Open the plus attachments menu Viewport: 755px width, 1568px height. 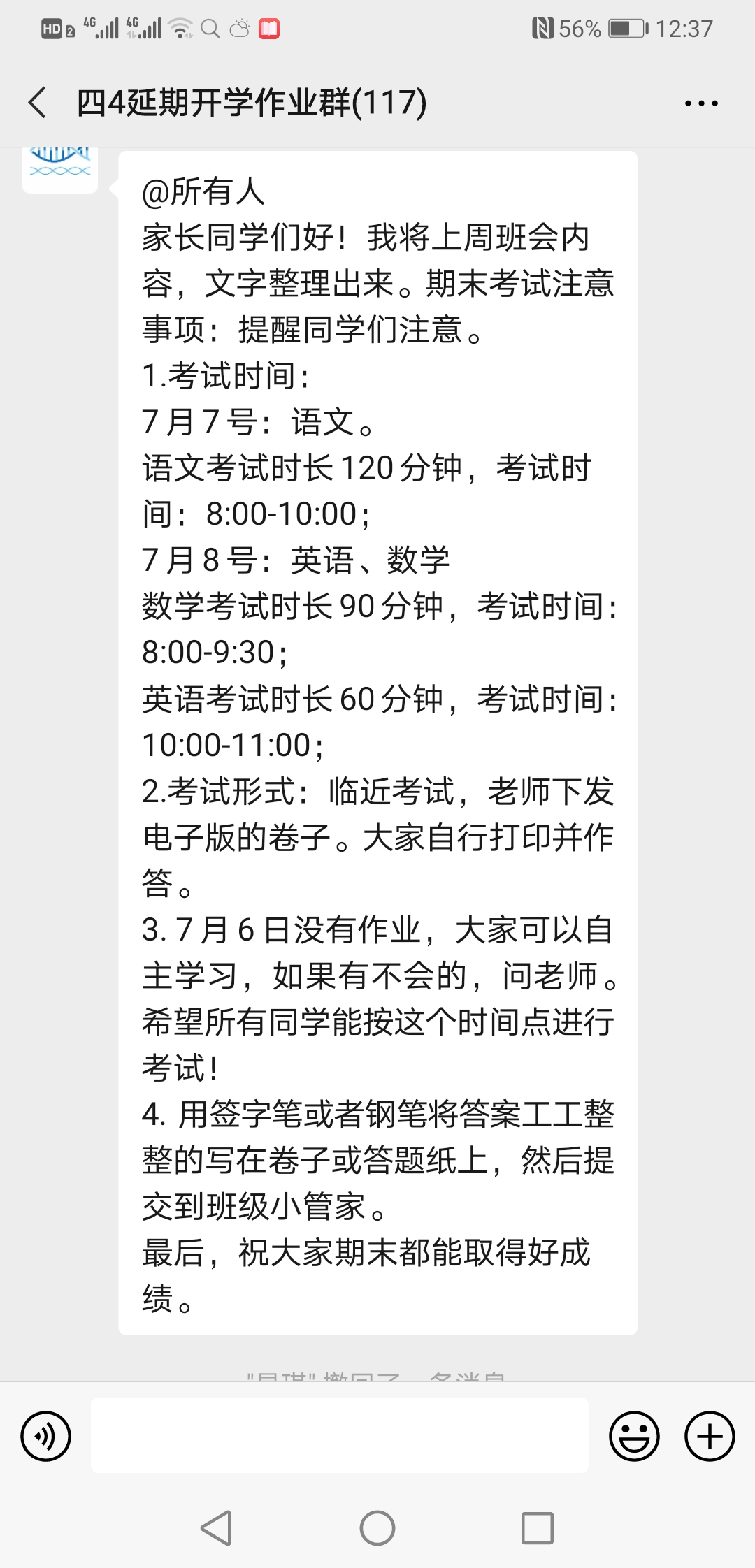click(x=710, y=1436)
